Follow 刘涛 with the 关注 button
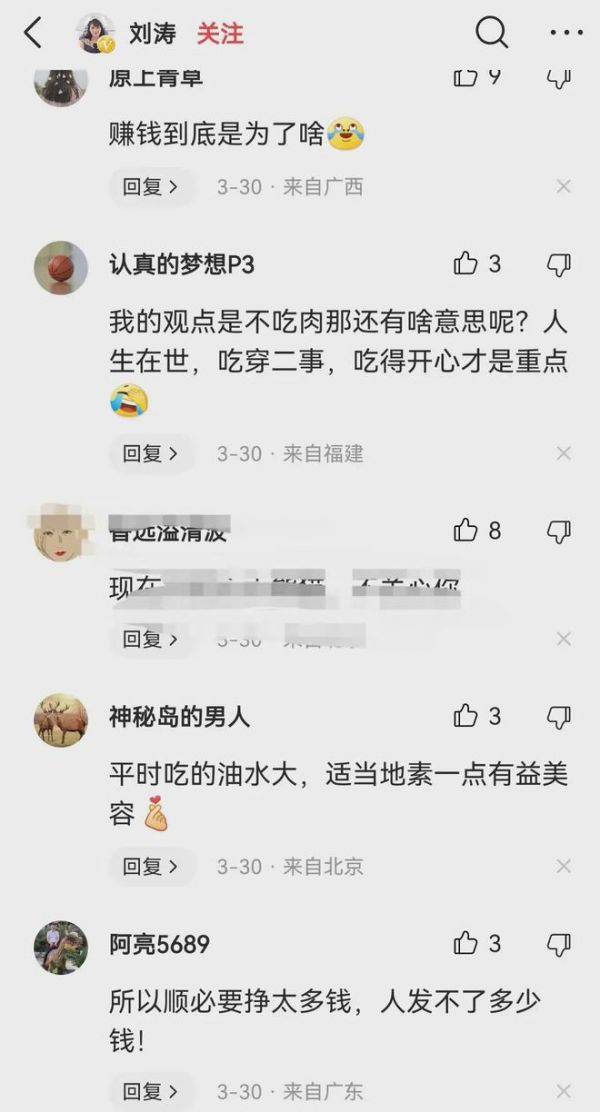600x1112 pixels. pyautogui.click(x=220, y=33)
